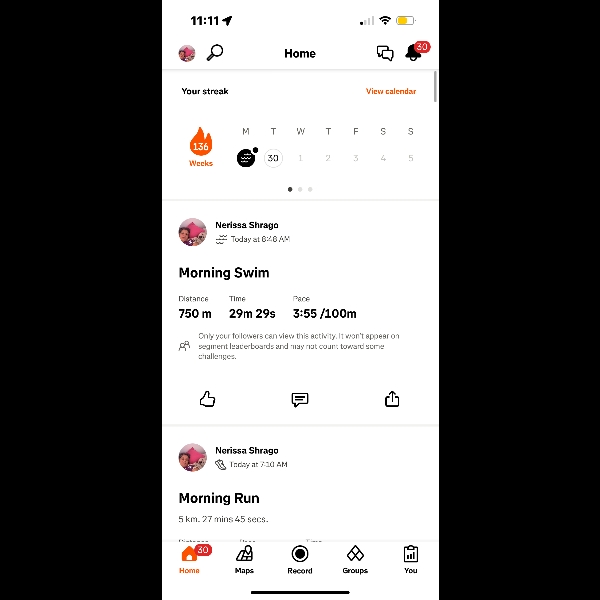Go to the Home tab
This screenshot has height=600, width=600.
pos(189,559)
